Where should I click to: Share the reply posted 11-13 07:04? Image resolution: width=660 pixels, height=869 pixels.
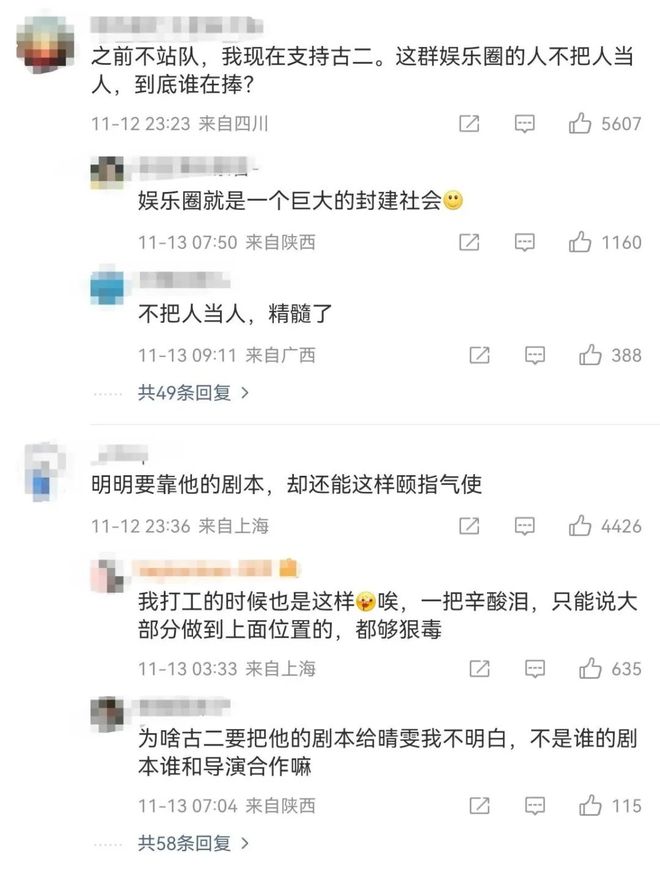pyautogui.click(x=479, y=805)
